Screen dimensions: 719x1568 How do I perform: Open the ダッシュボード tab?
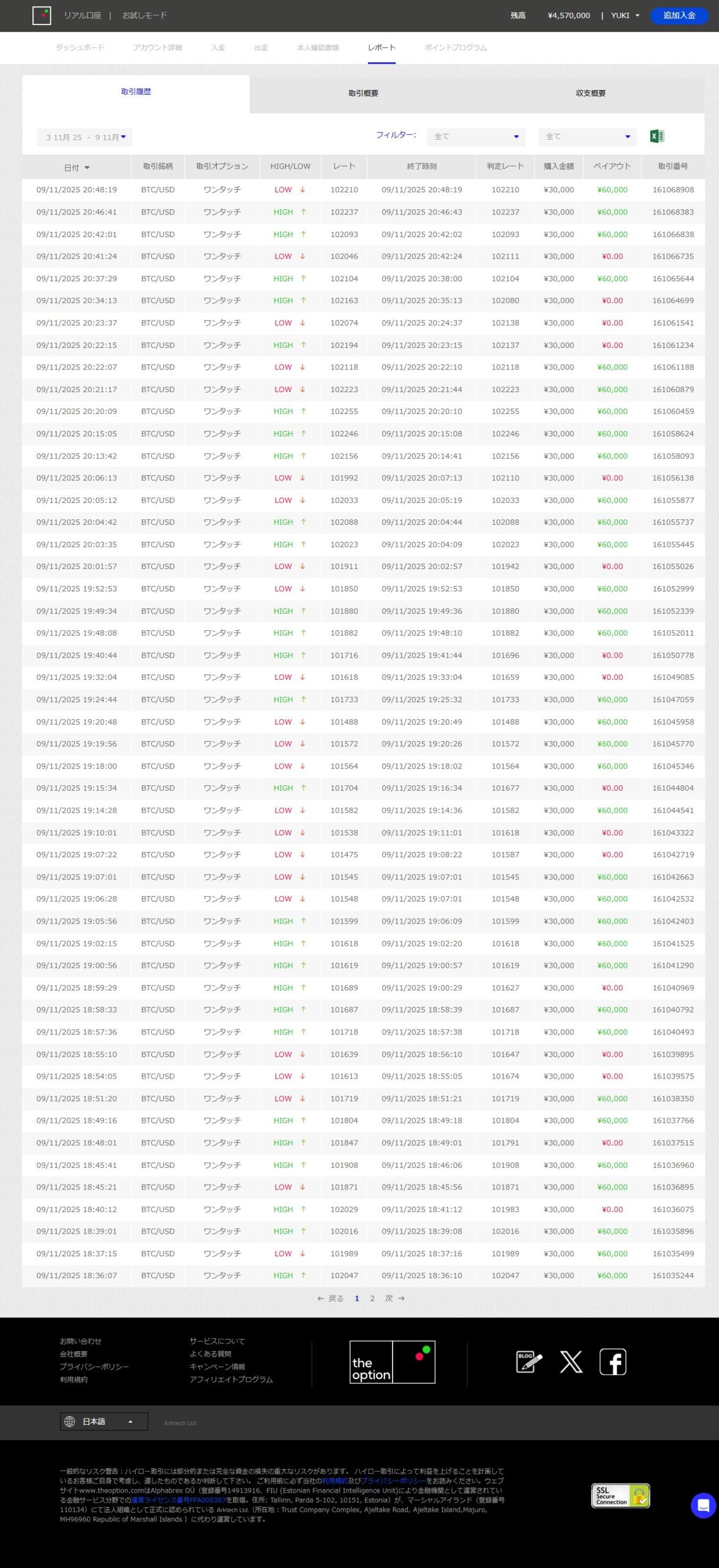80,48
